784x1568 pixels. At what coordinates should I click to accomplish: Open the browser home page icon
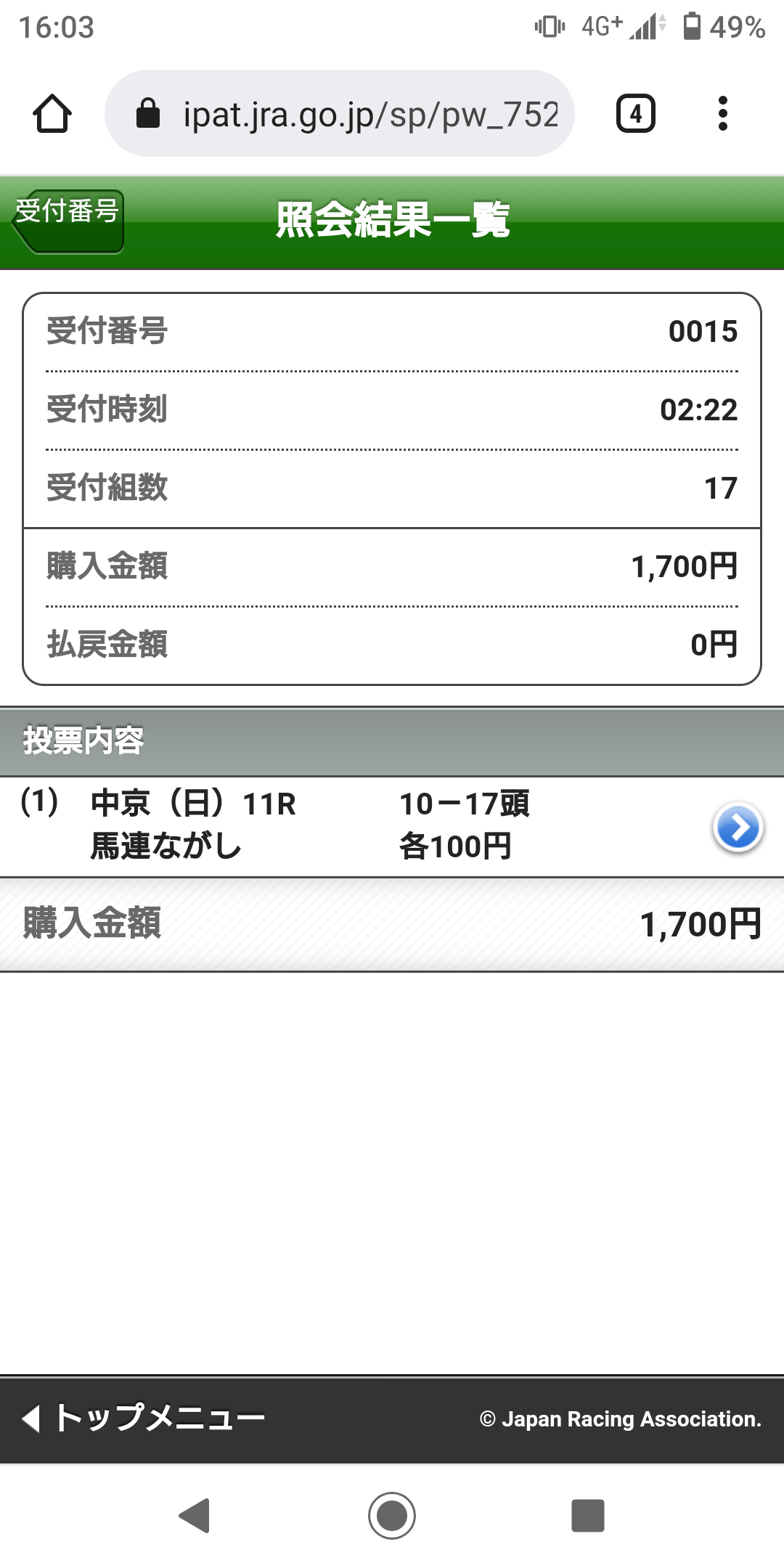52,114
